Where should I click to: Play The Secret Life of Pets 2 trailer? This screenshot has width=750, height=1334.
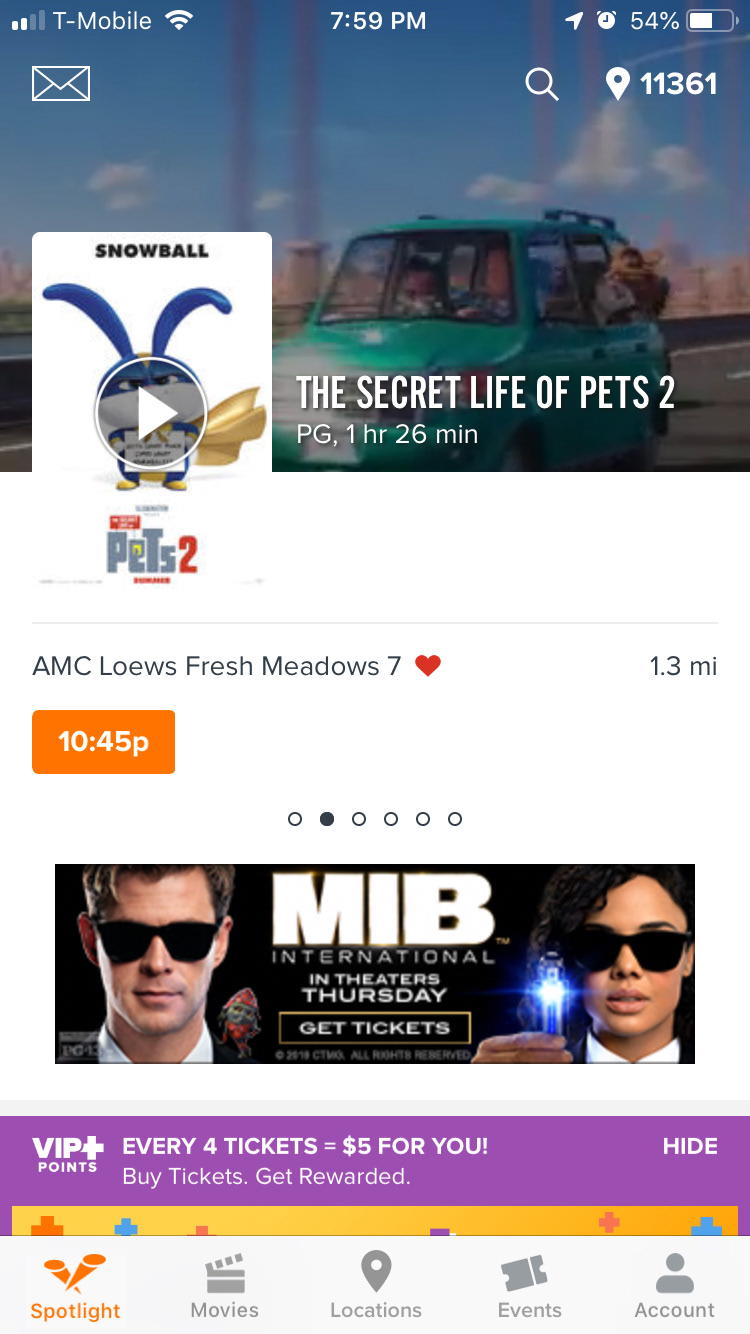click(151, 412)
